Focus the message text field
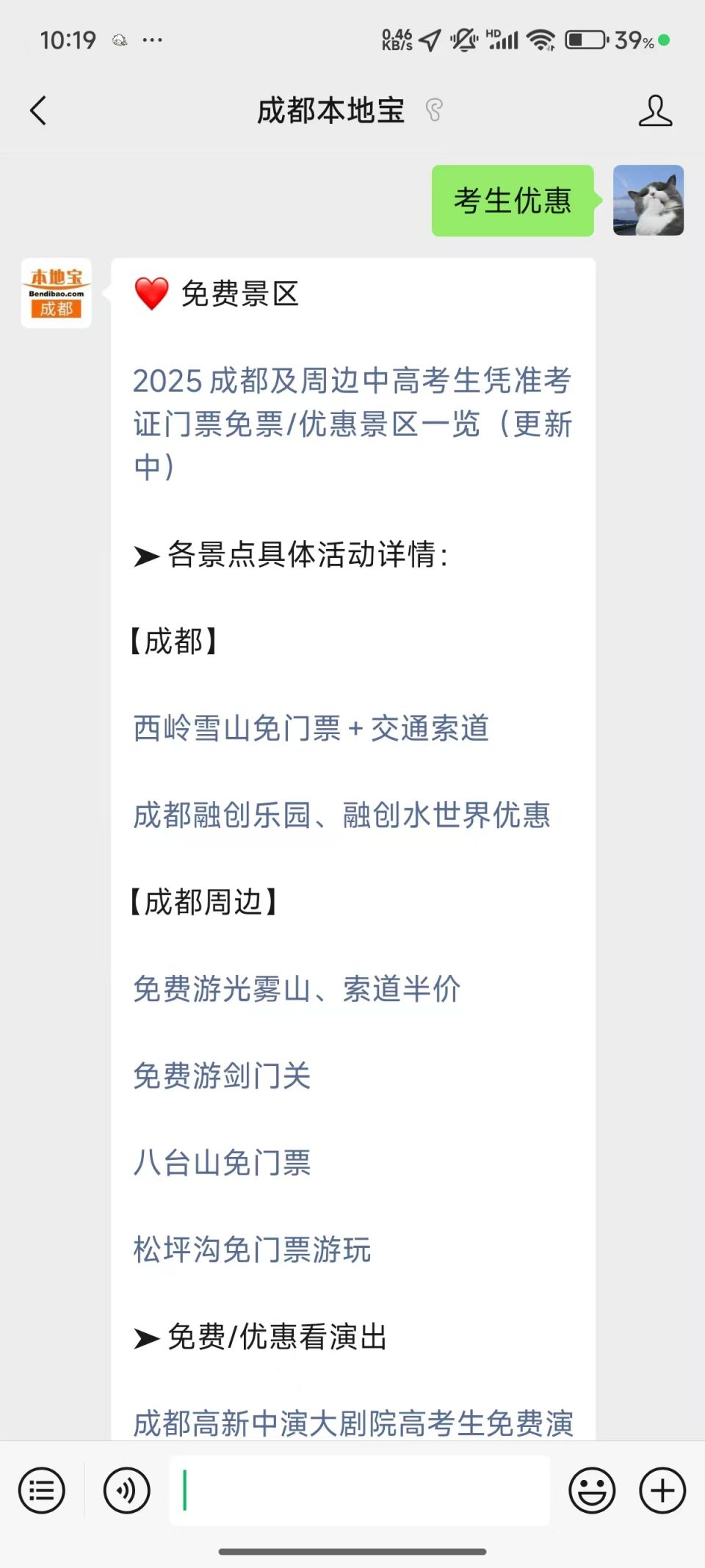The width and height of the screenshot is (705, 1568). [360, 1490]
